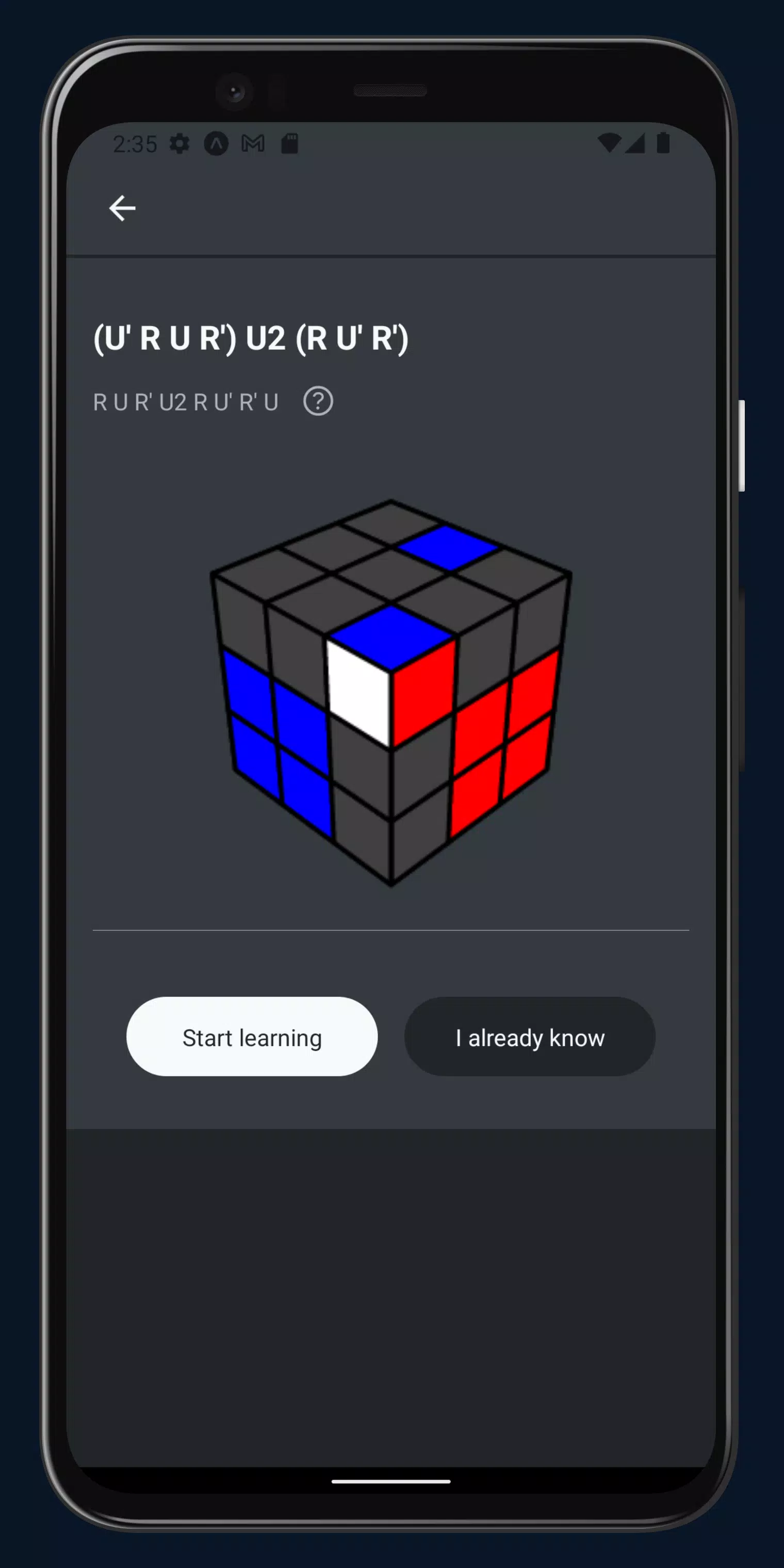Tap the Start learning button

pyautogui.click(x=251, y=1037)
